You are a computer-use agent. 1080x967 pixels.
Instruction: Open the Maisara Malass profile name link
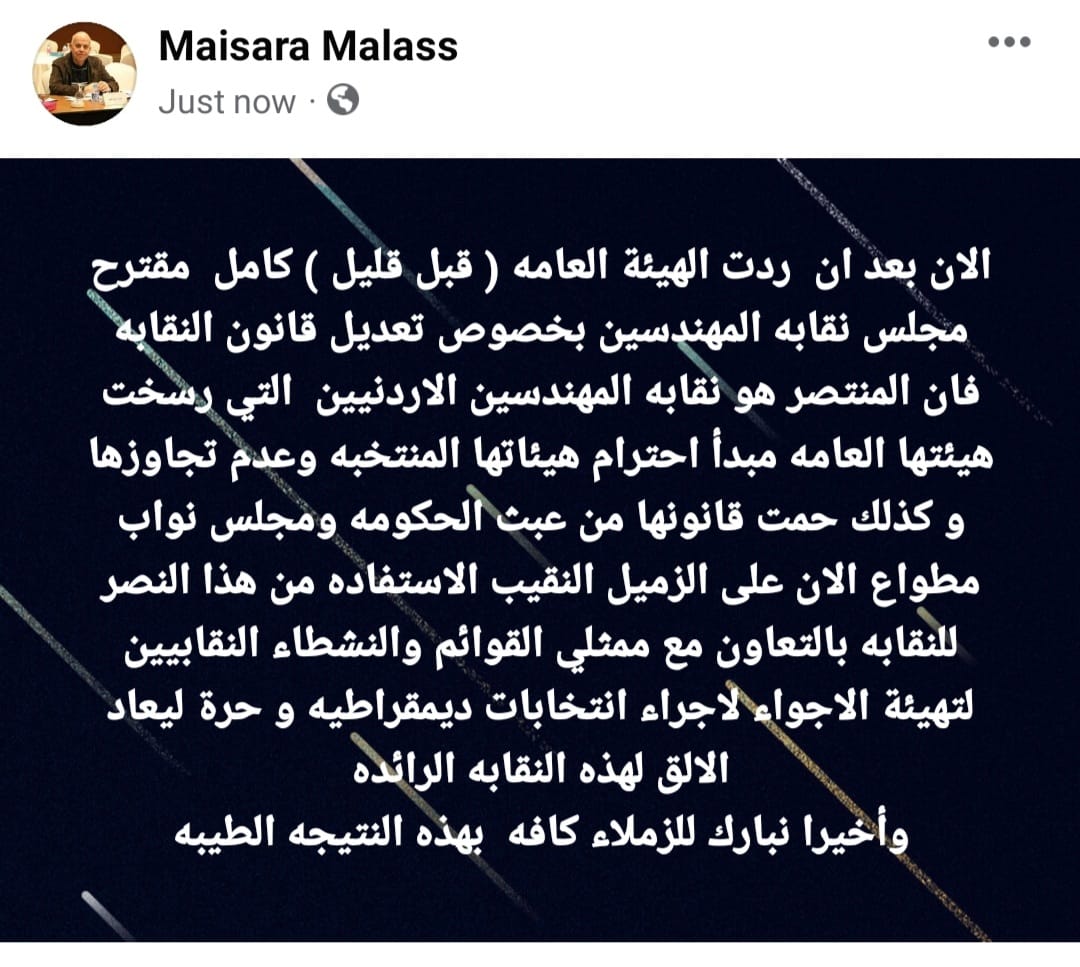(x=308, y=47)
